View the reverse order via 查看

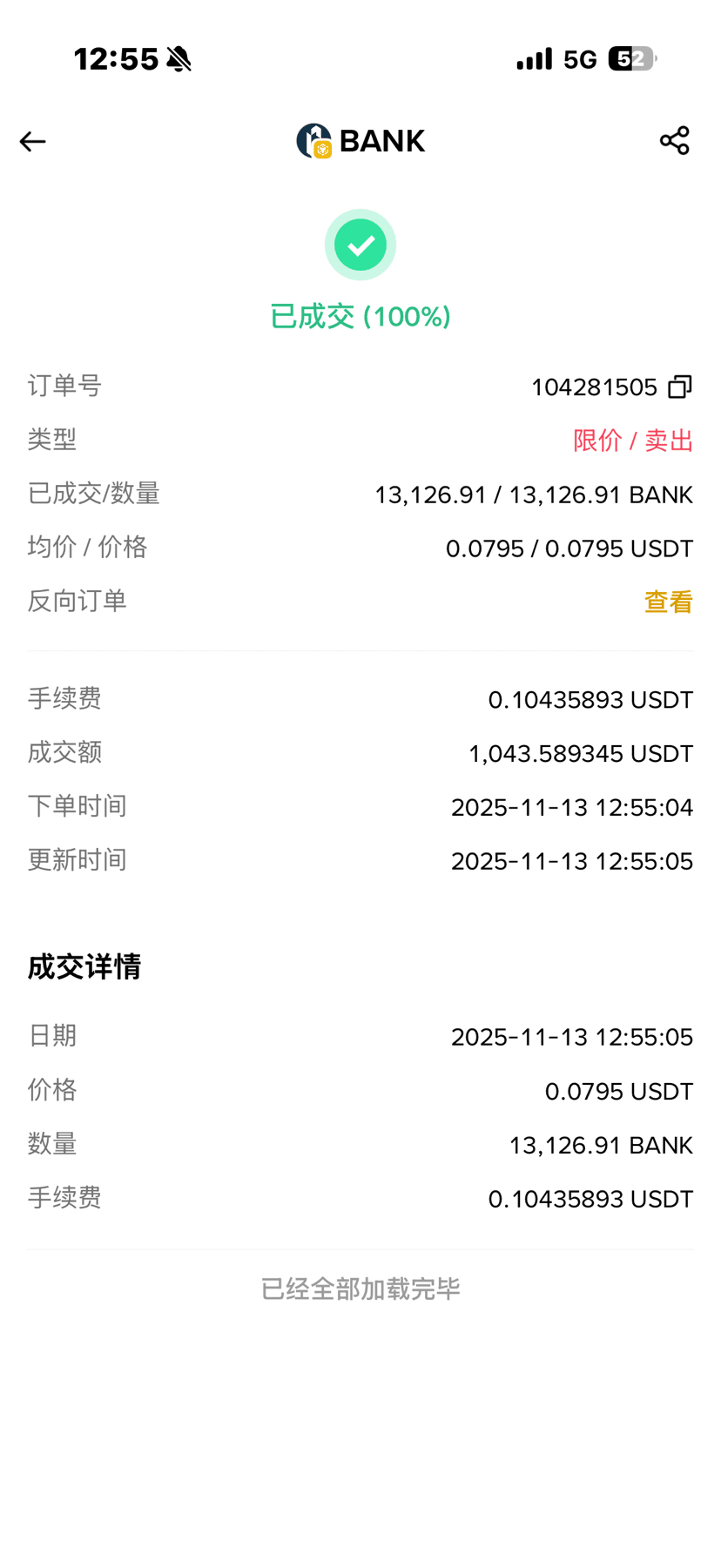[x=668, y=602]
